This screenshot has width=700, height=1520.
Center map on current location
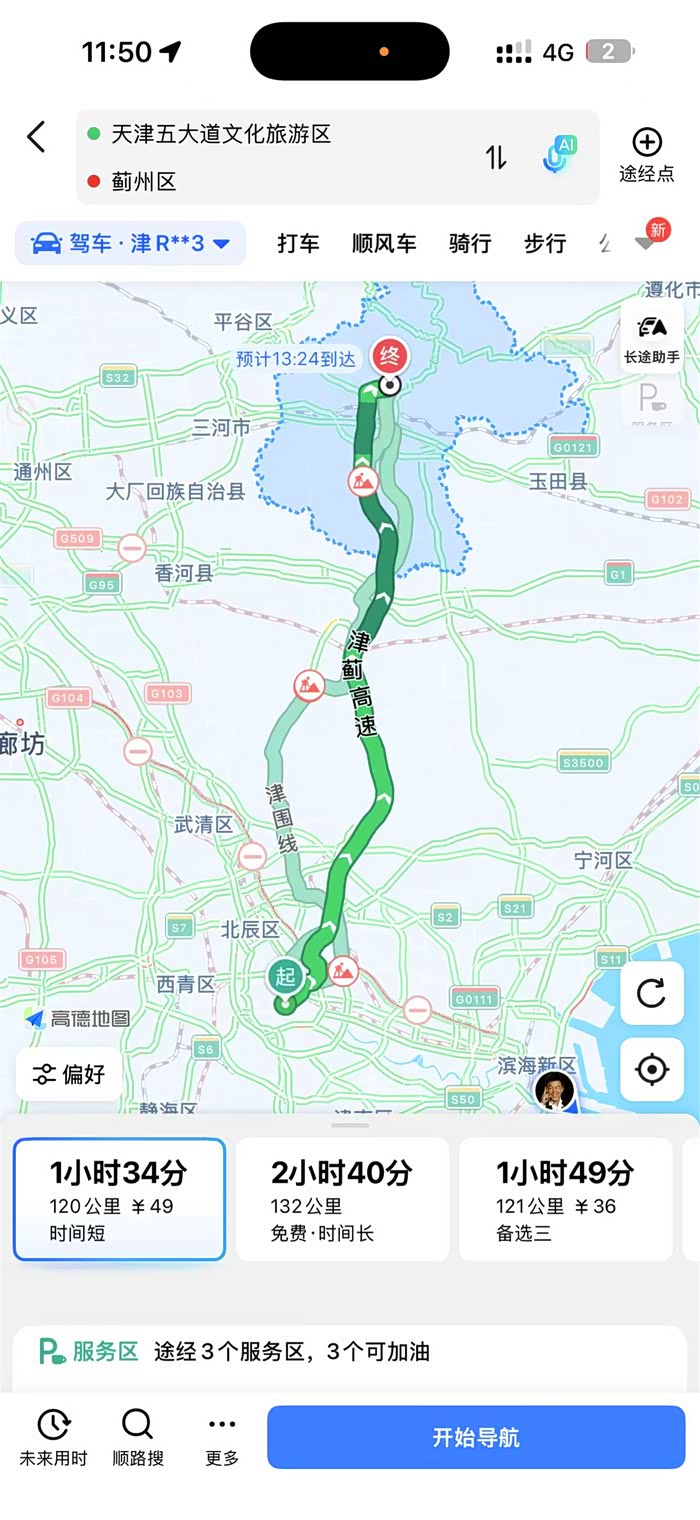652,1069
